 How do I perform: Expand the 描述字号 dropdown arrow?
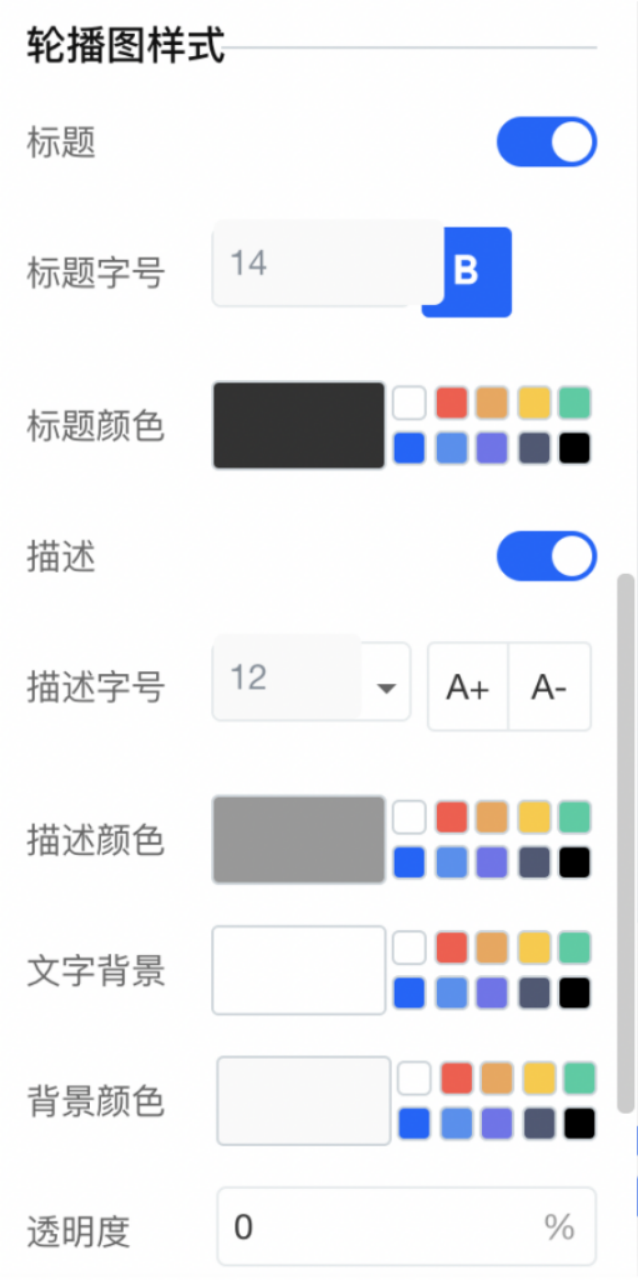[x=386, y=688]
